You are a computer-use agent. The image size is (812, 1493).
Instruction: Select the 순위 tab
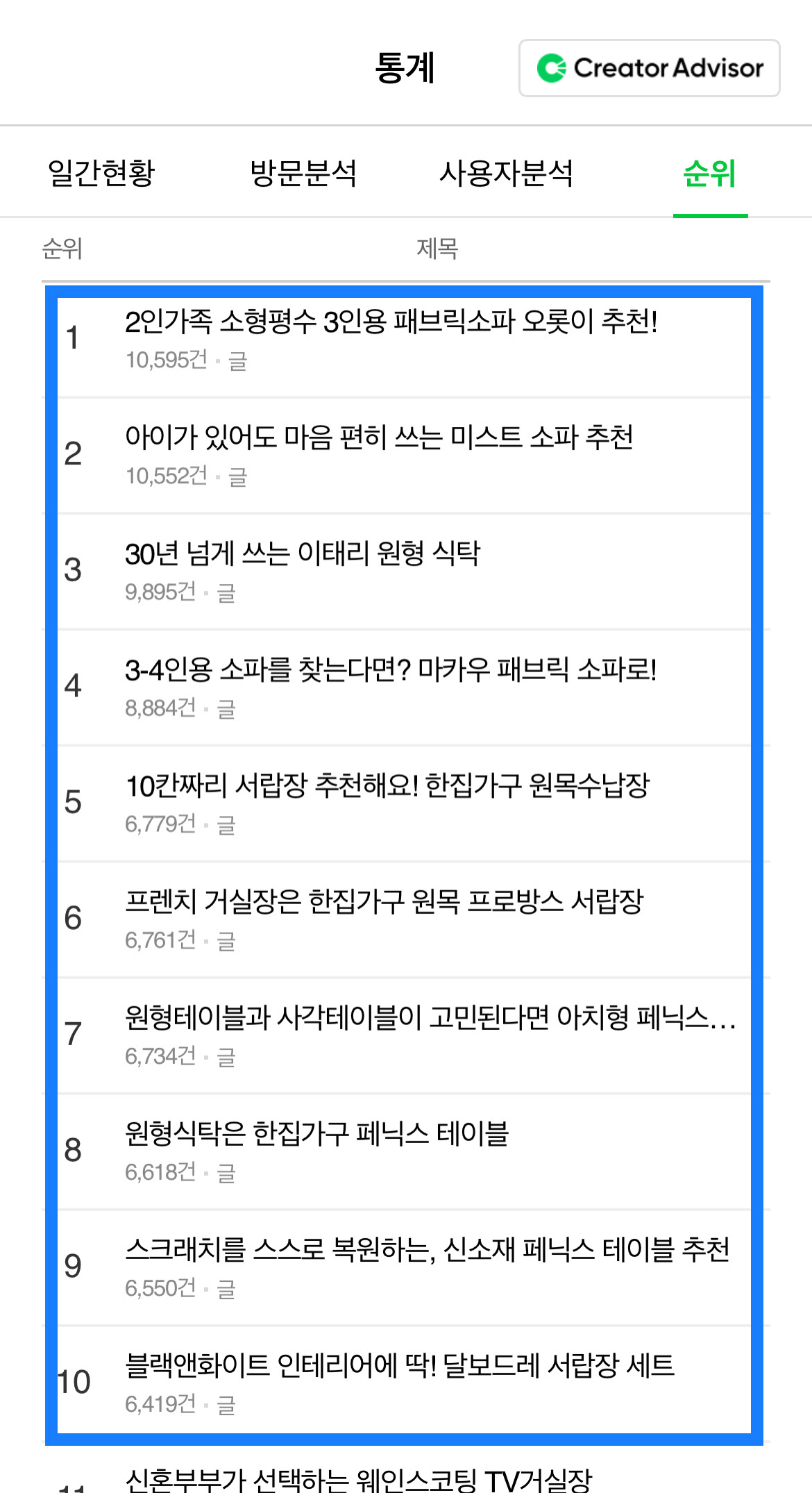pos(709,173)
